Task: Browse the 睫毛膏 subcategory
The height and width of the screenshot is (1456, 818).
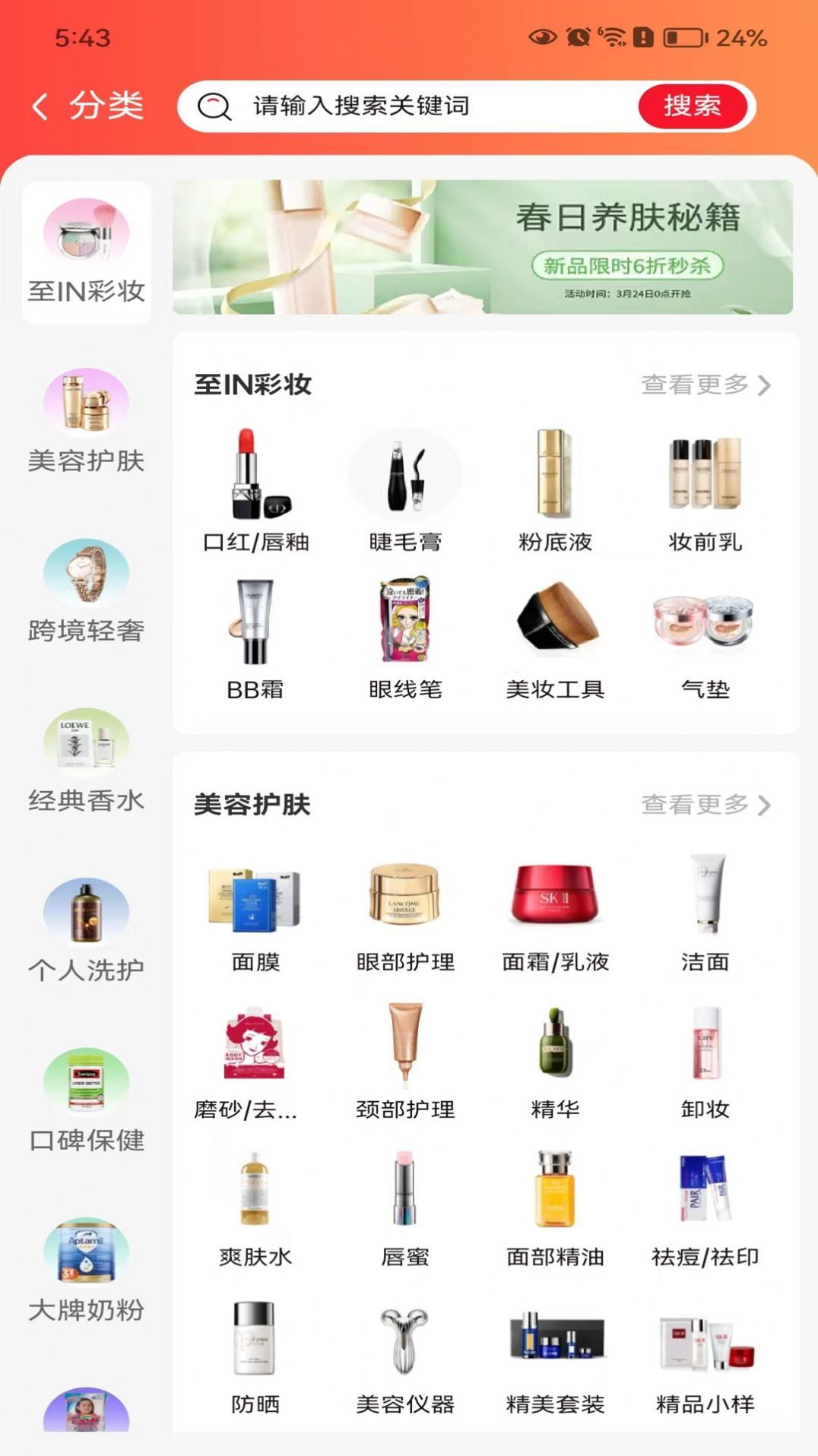Action: click(405, 490)
